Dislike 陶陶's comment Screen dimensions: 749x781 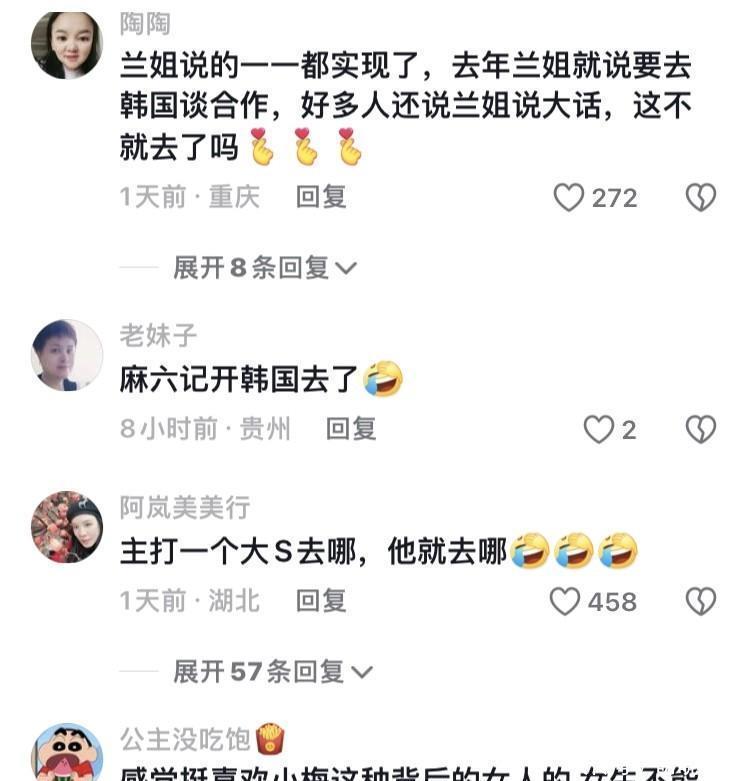point(701,198)
